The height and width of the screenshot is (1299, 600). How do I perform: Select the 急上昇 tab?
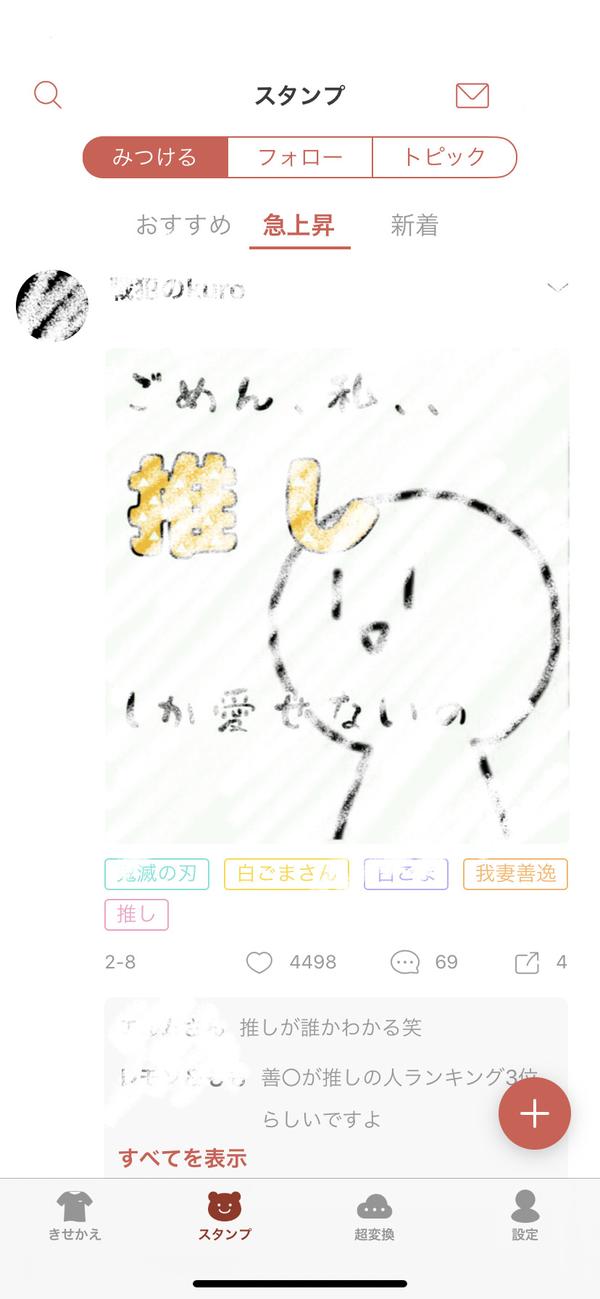coord(299,225)
